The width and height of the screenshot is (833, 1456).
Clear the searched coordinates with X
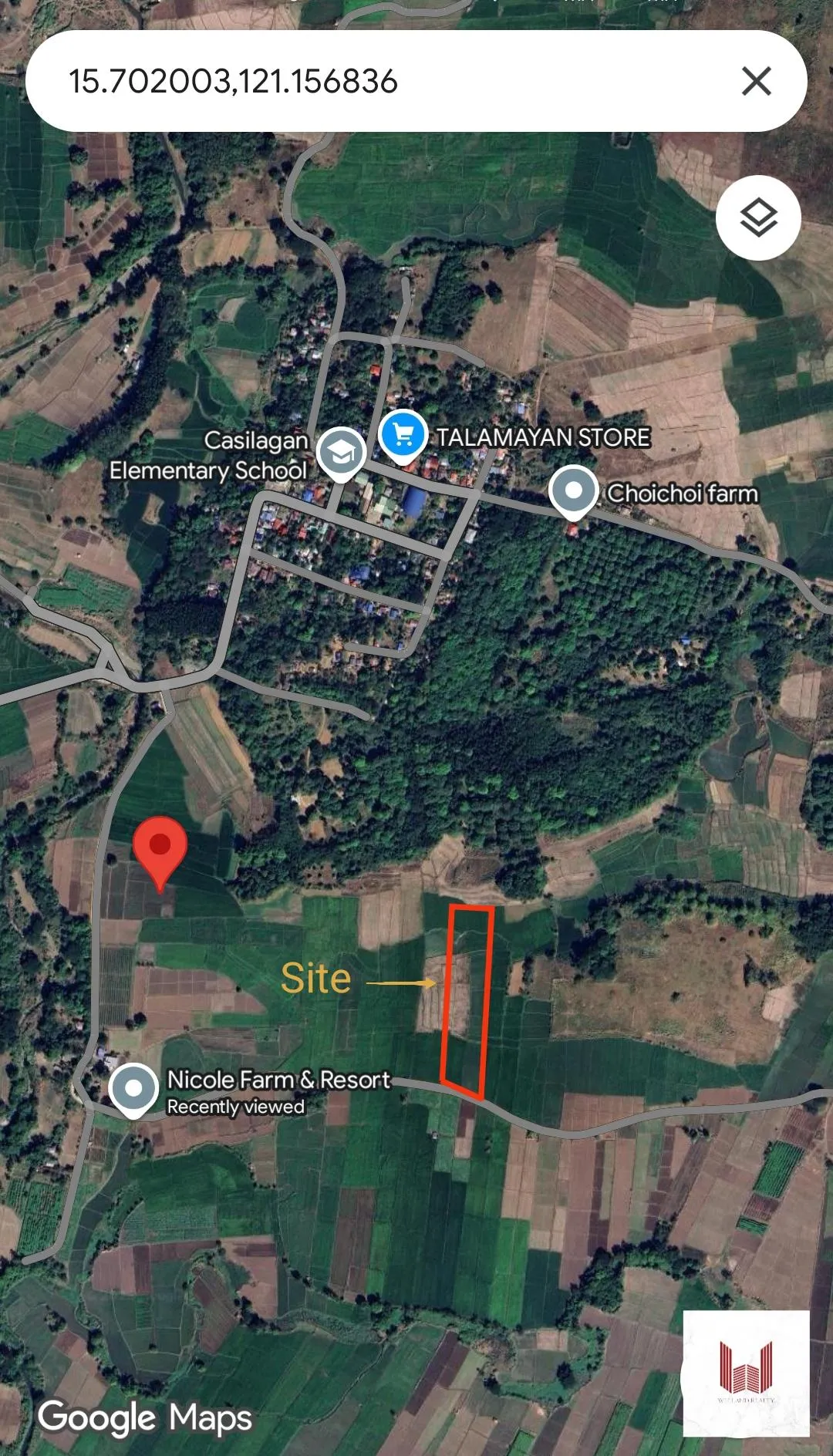(756, 81)
